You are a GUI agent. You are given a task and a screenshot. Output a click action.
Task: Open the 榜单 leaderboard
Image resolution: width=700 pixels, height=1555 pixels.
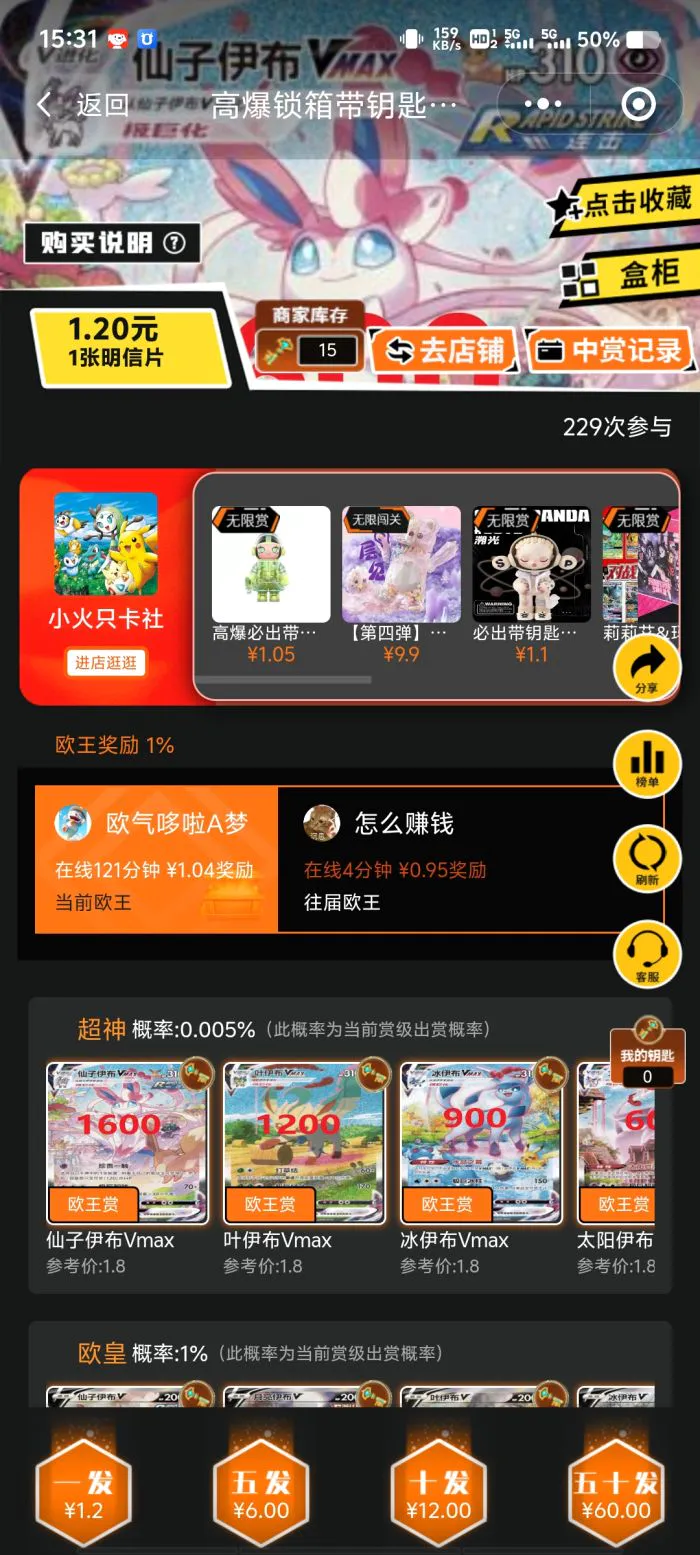pos(647,765)
